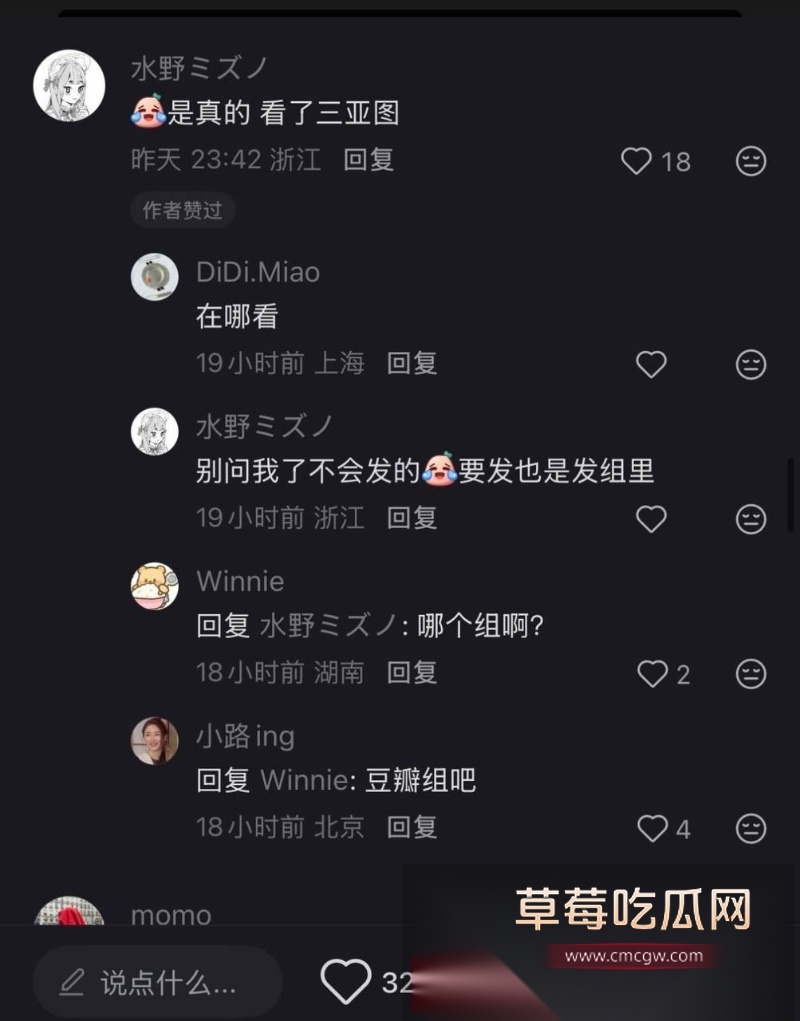800x1021 pixels.
Task: Toggle the heart on DiDi.Miao's comment
Action: click(x=651, y=364)
